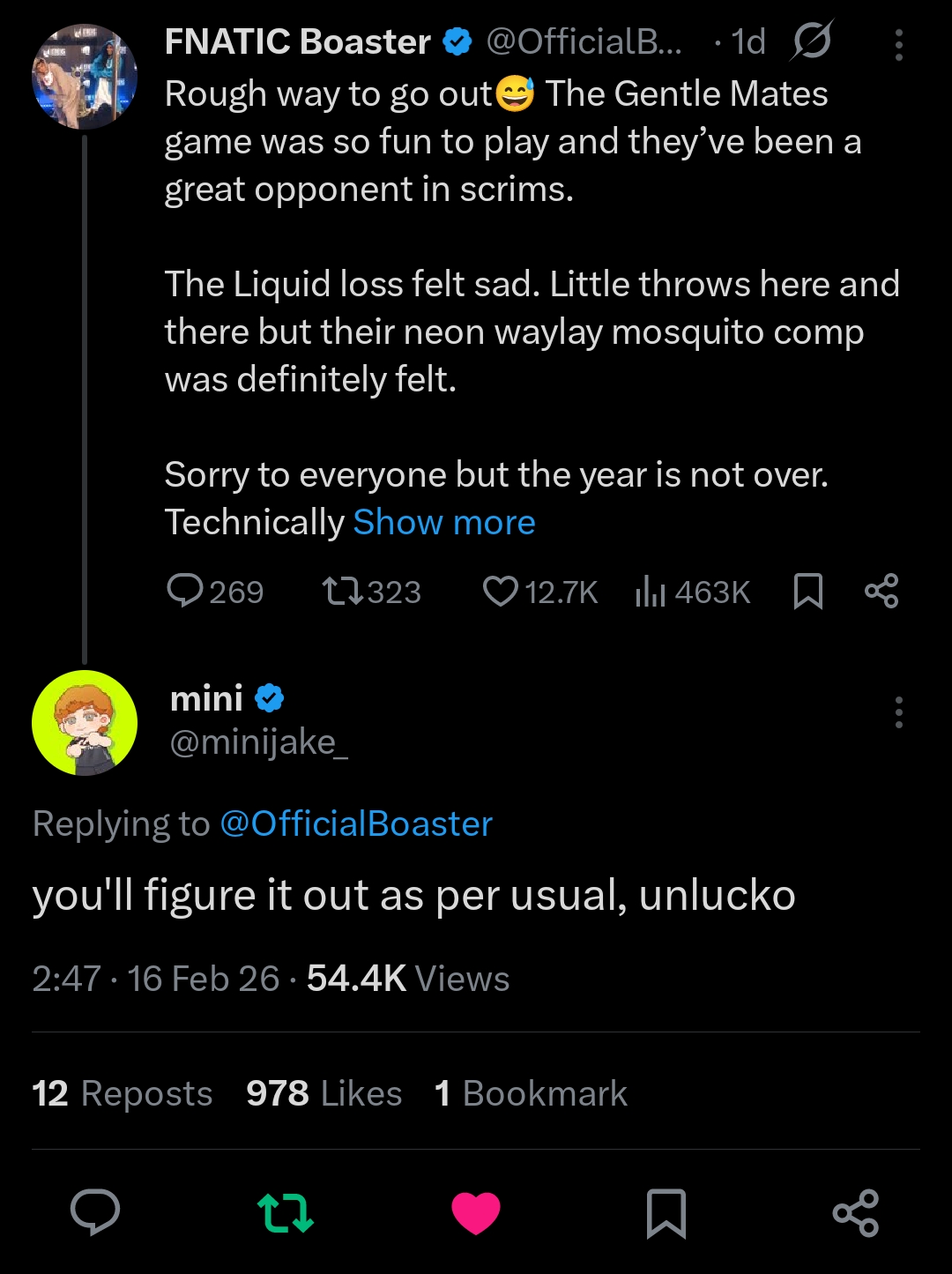Open the options menu on Boaster's tweet
Screen dimensions: 952x1274
coord(898,44)
